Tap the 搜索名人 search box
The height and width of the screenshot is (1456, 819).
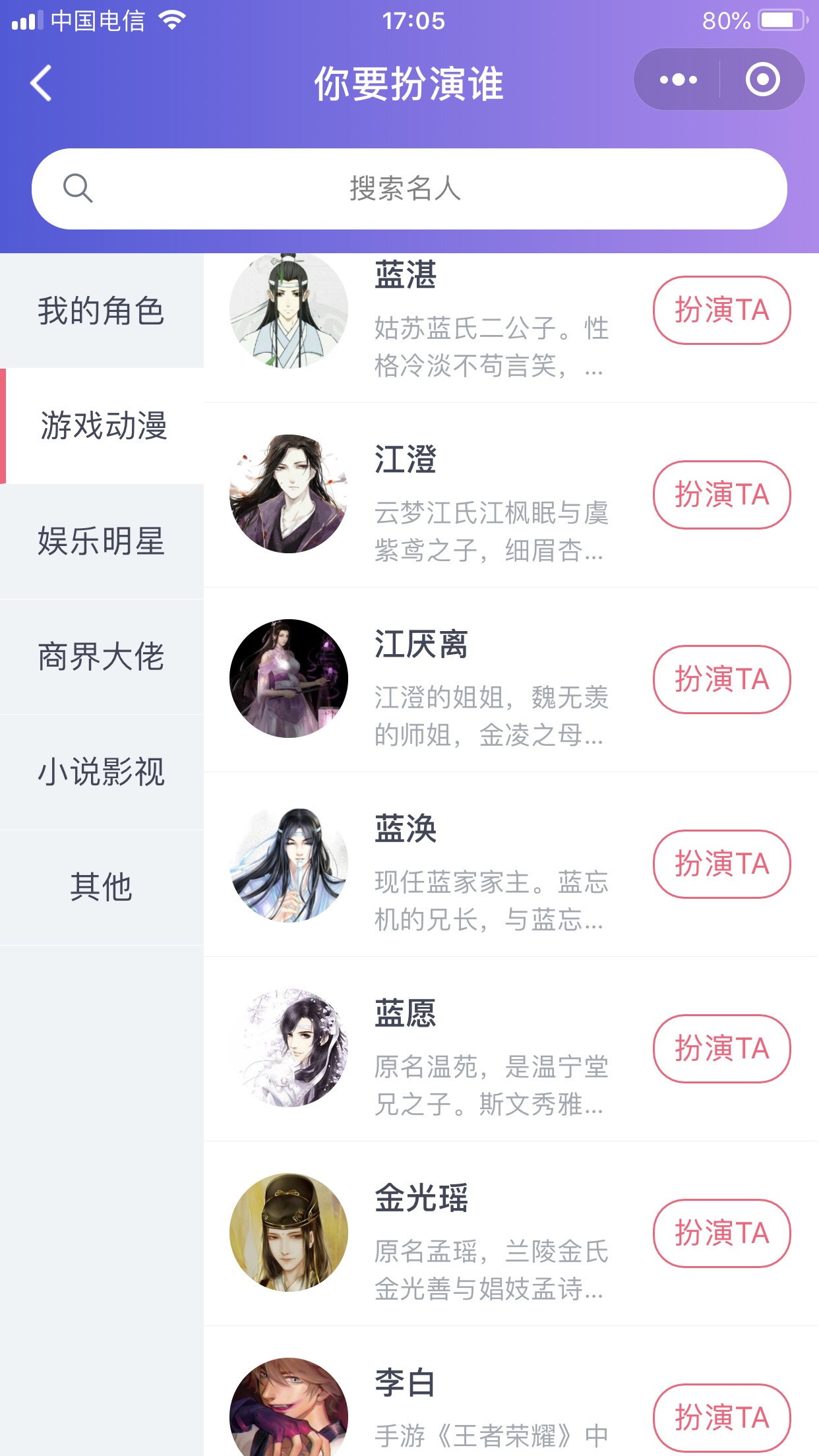coord(409,189)
